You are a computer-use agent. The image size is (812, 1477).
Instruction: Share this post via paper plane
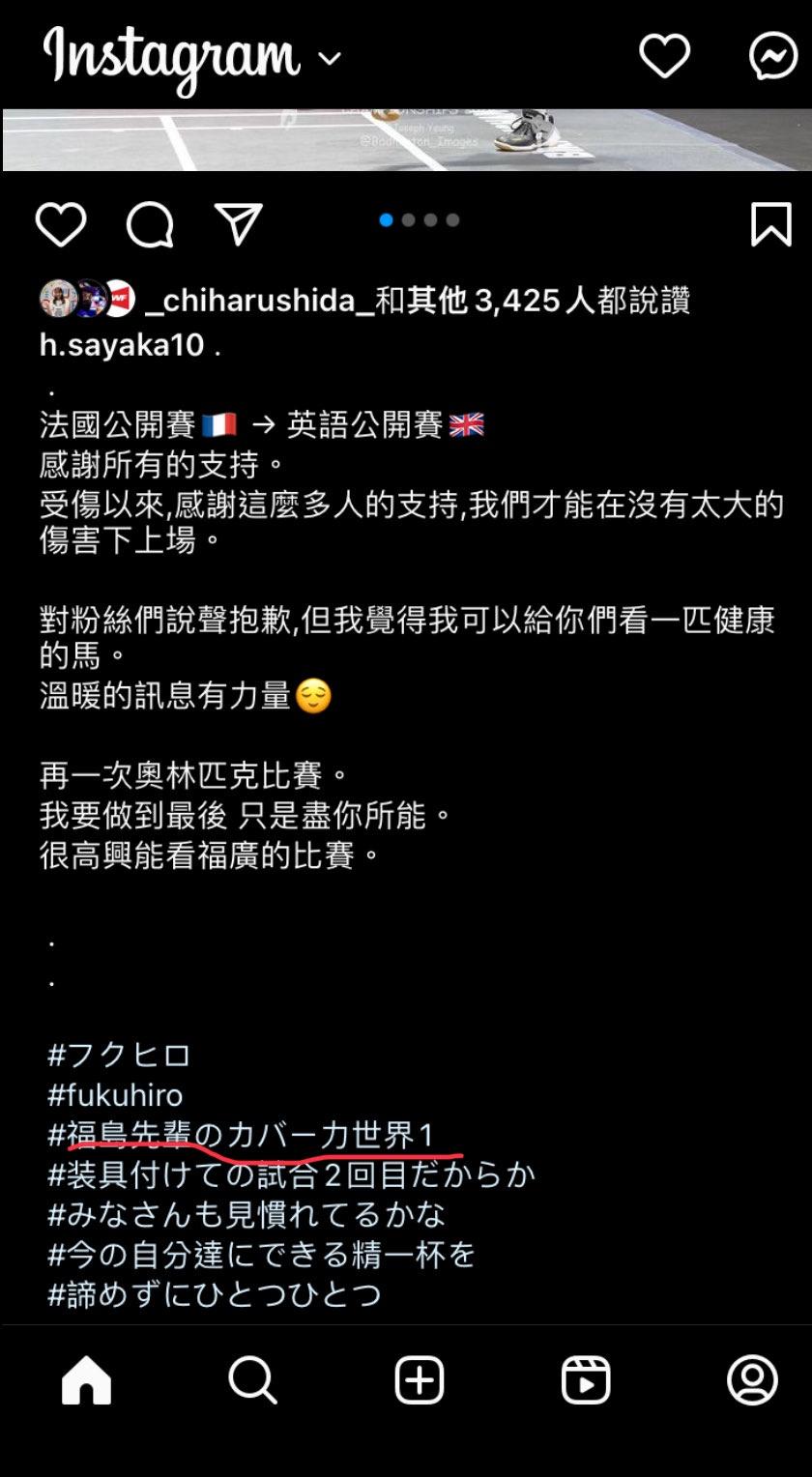coord(238,225)
